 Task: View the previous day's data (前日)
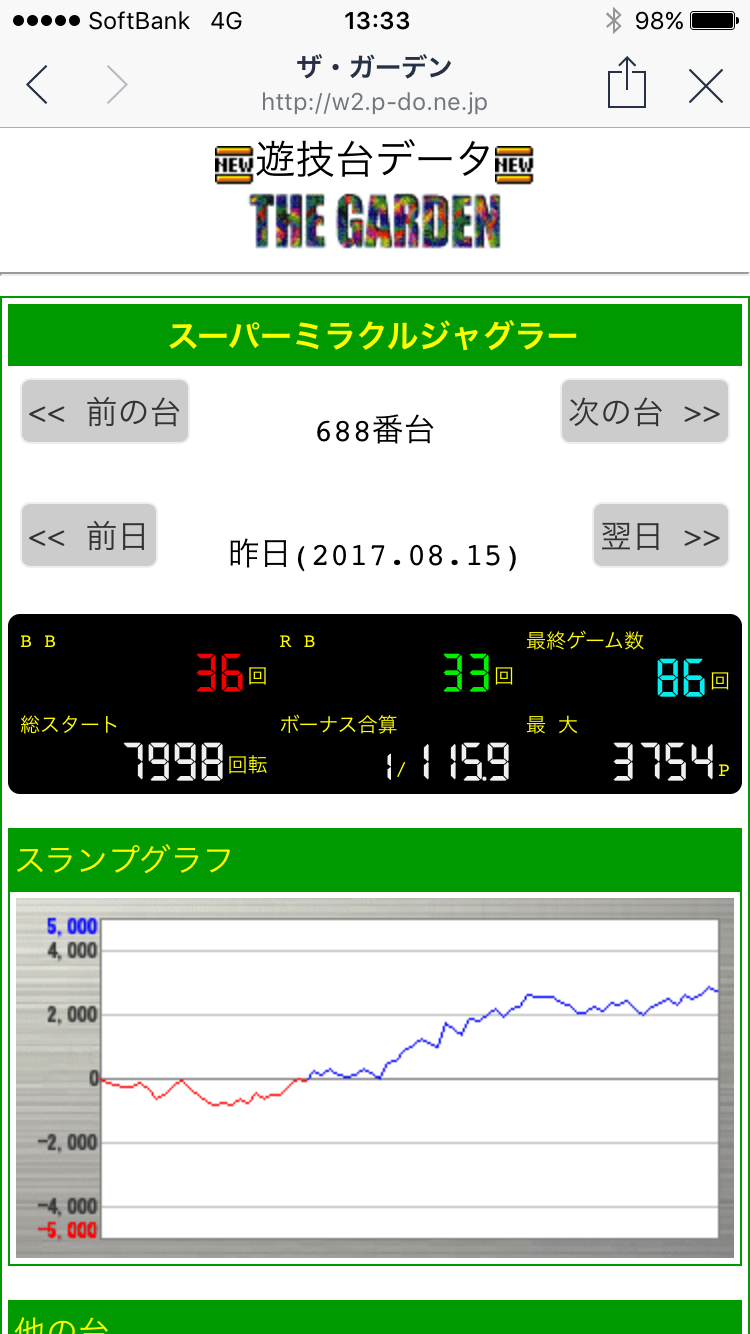(89, 535)
